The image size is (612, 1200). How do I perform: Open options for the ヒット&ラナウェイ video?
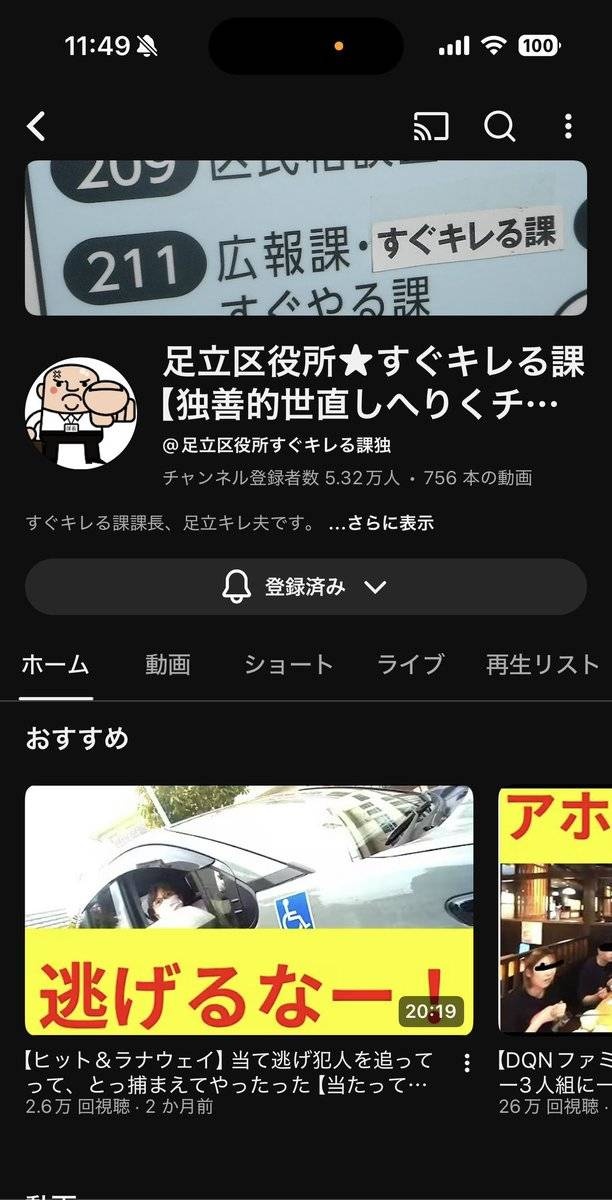466,1062
